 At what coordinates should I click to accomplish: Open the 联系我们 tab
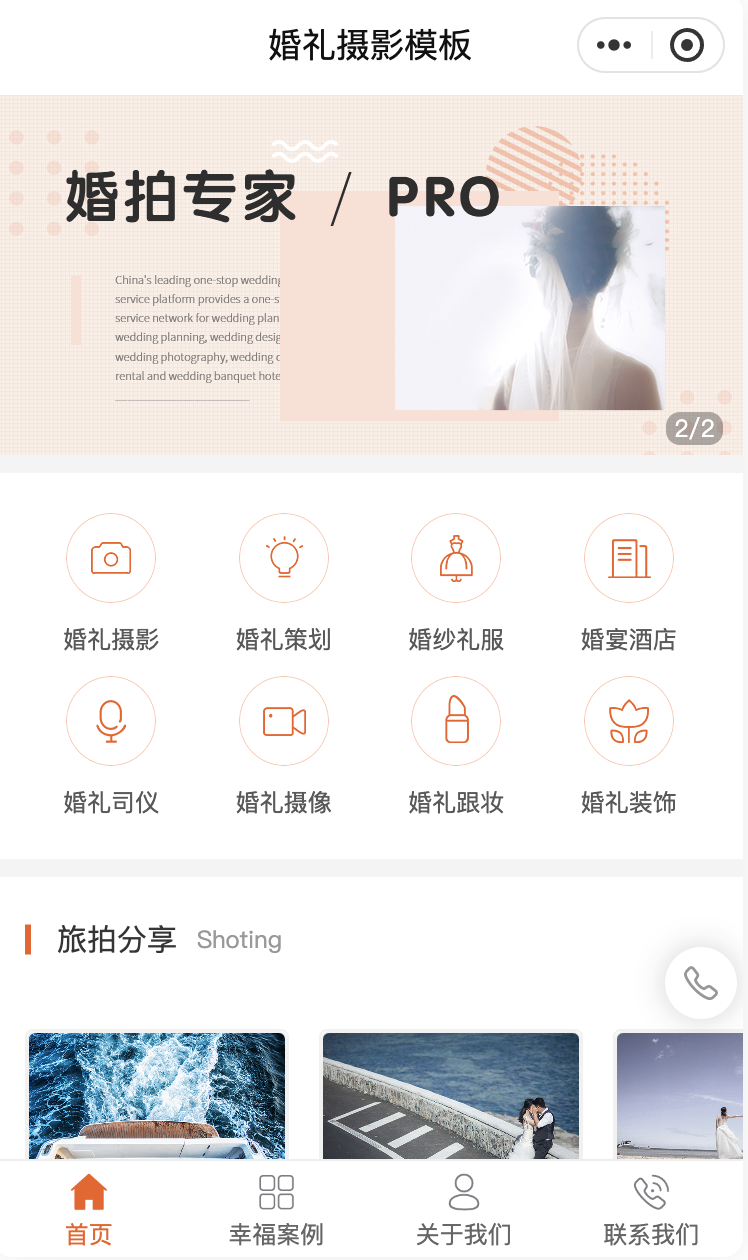[x=651, y=1210]
